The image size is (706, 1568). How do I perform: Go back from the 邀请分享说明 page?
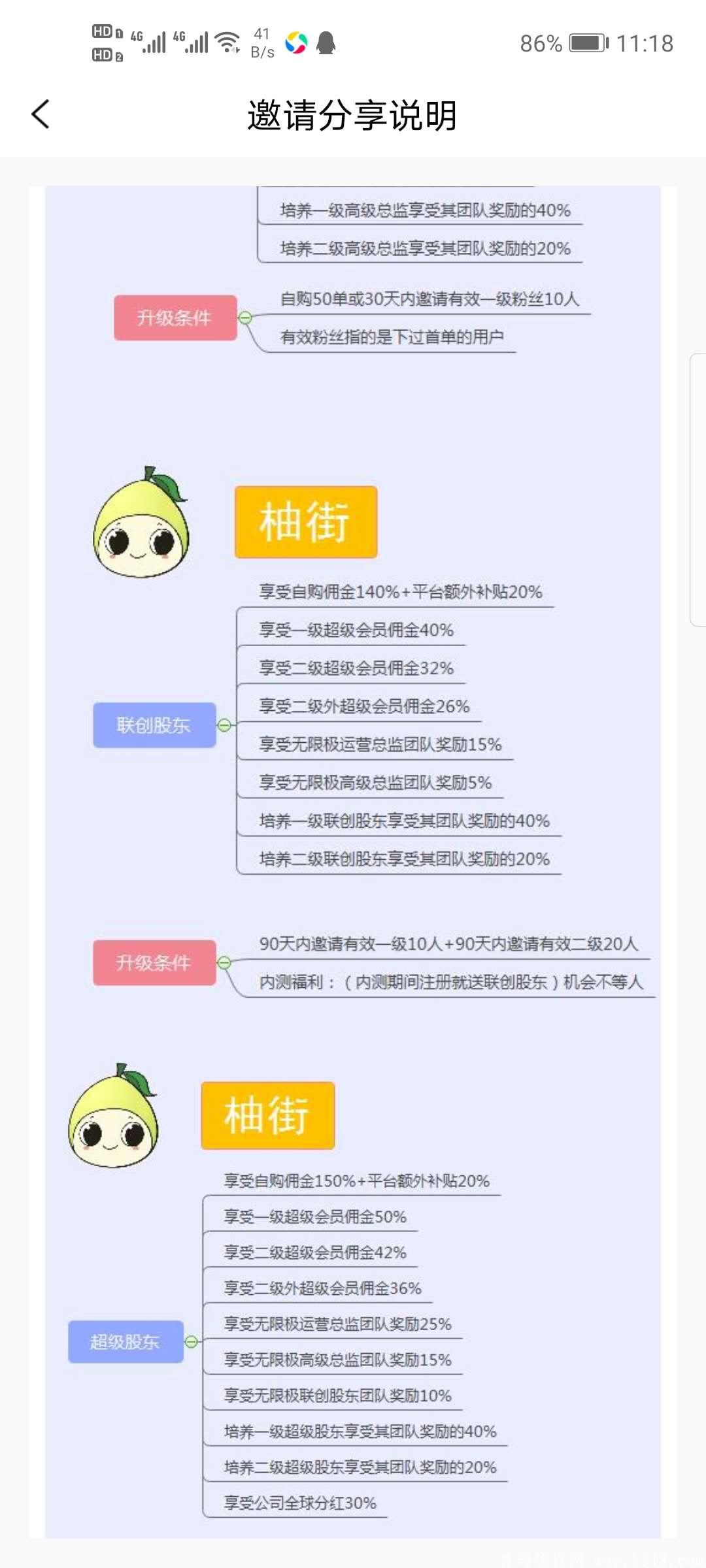click(x=41, y=114)
